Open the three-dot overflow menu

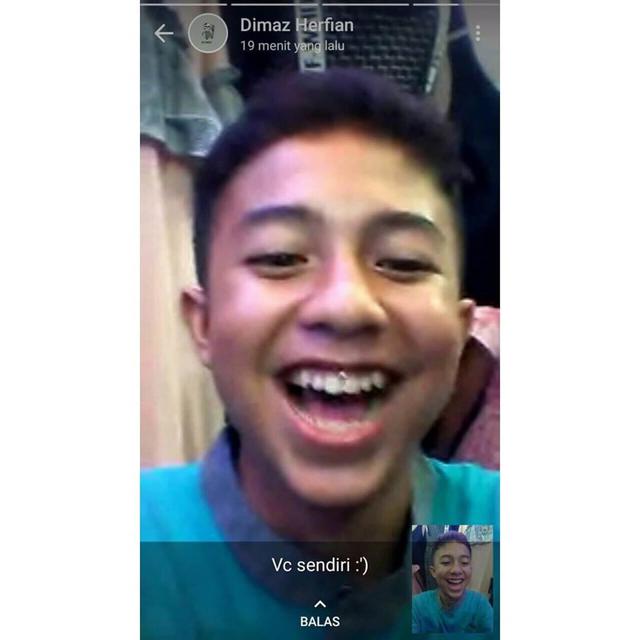coord(478,34)
